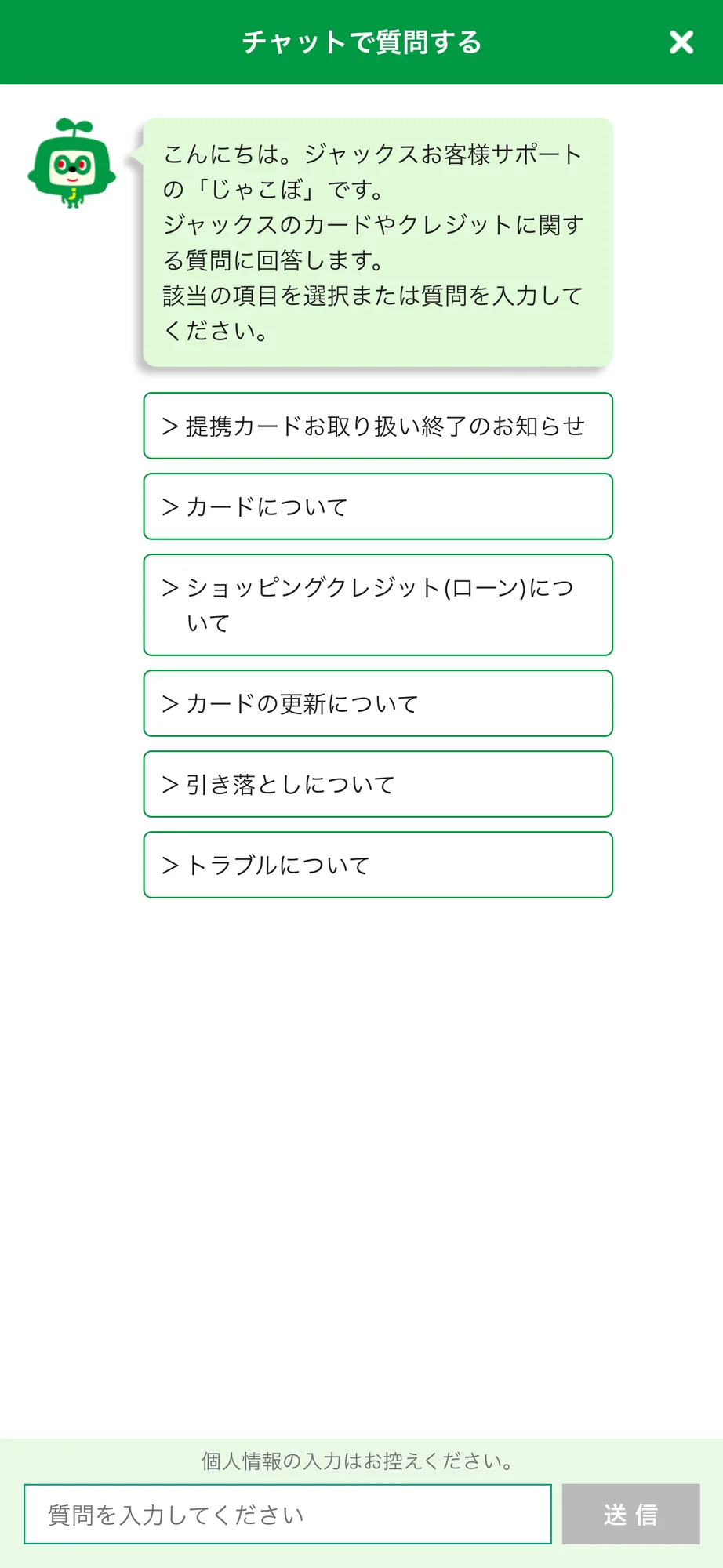Click the chevron beside トラブルについて
The image size is (723, 1568).
coord(169,865)
